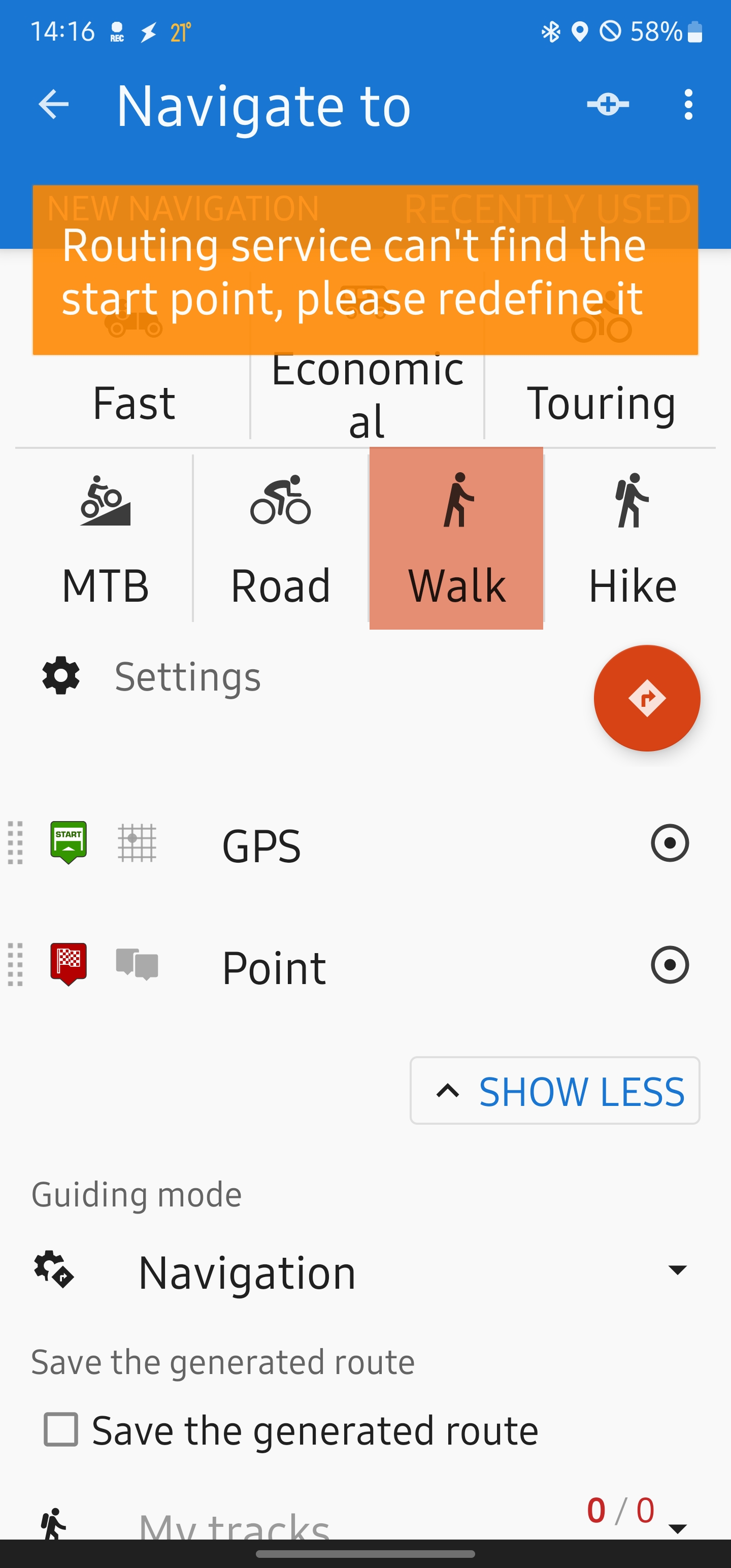Go back from Navigate to screen
The height and width of the screenshot is (1568, 731).
coord(53,105)
